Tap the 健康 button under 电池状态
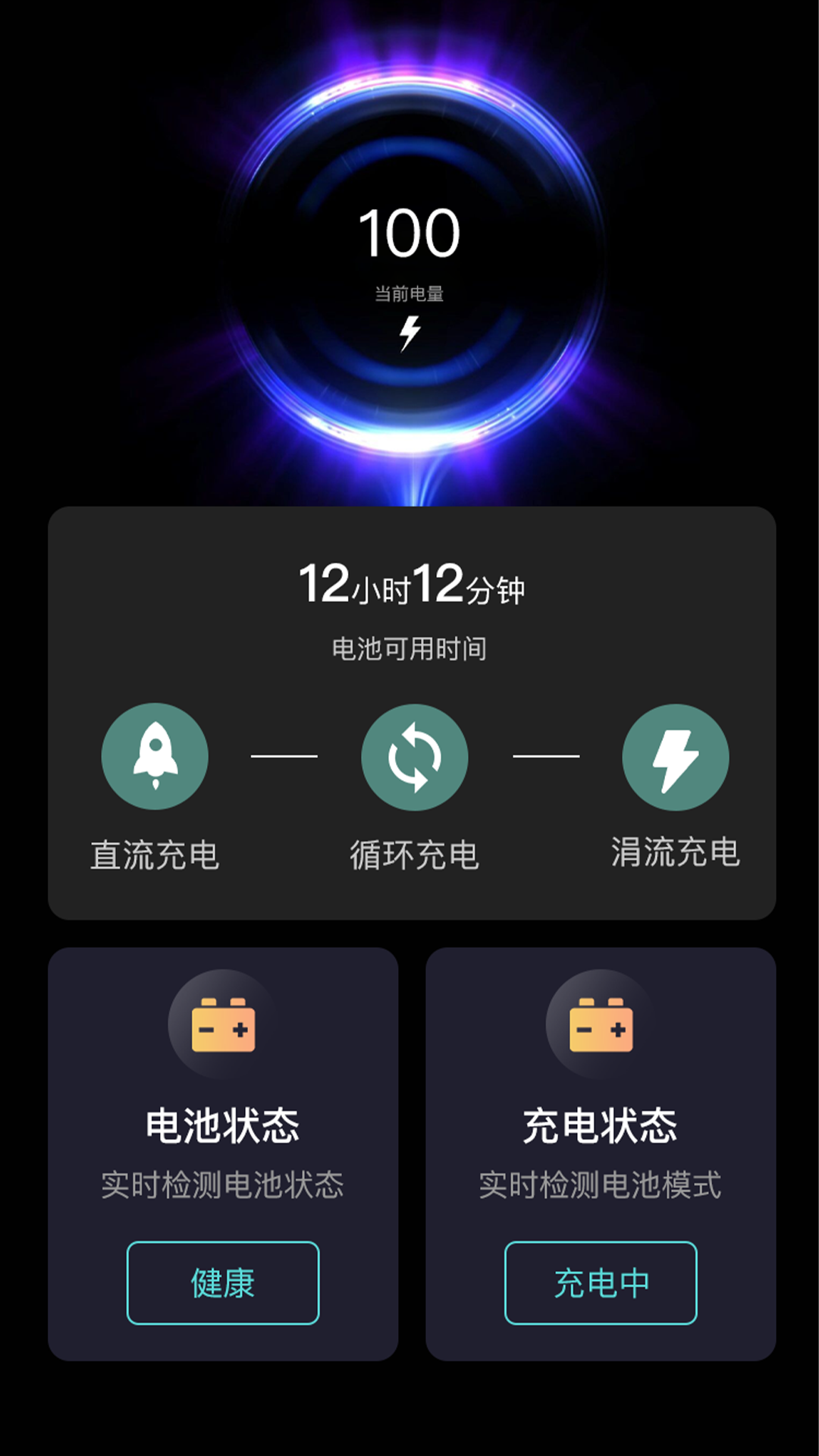The width and height of the screenshot is (819, 1456). pyautogui.click(x=223, y=1283)
